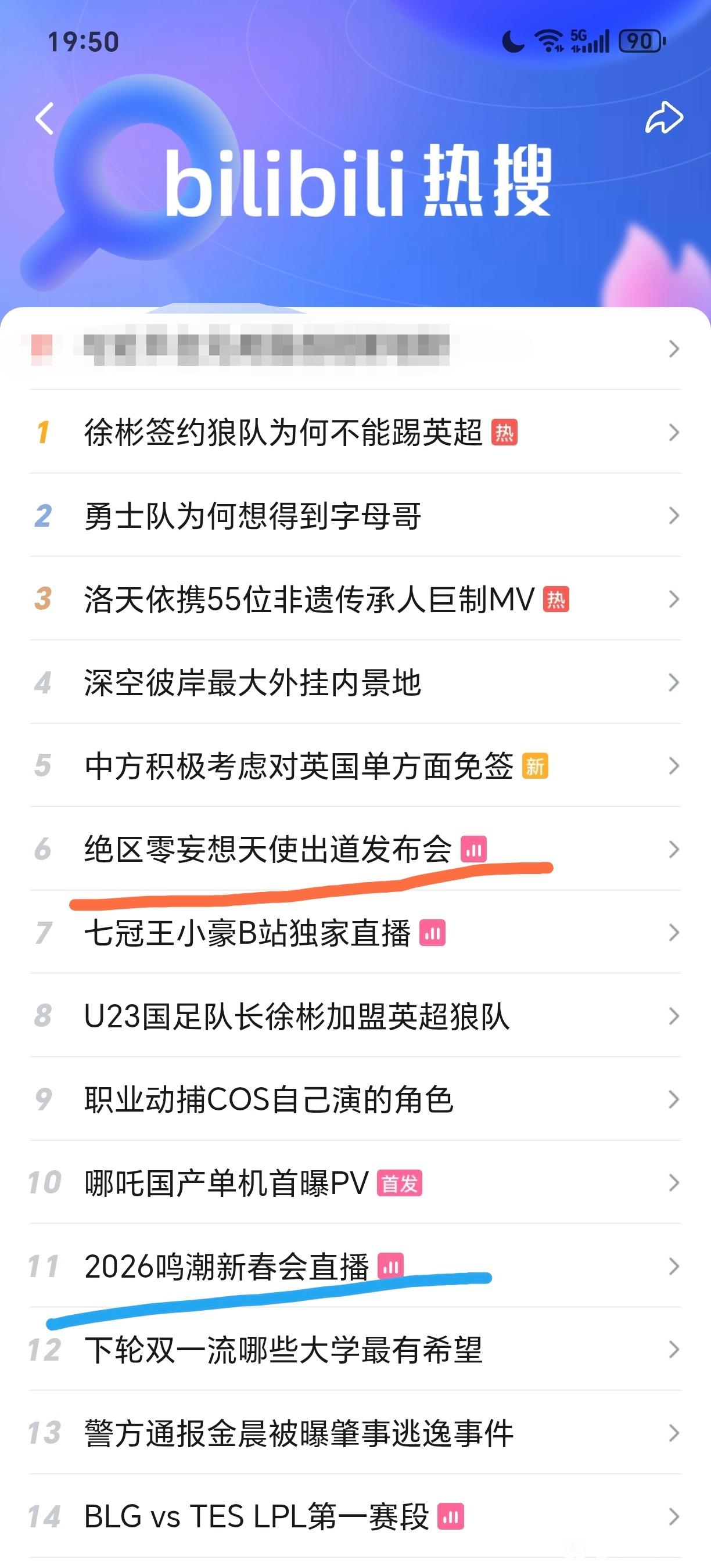
Task: Select 下轮双一流哪些大学最有希望
Action: click(x=283, y=1350)
